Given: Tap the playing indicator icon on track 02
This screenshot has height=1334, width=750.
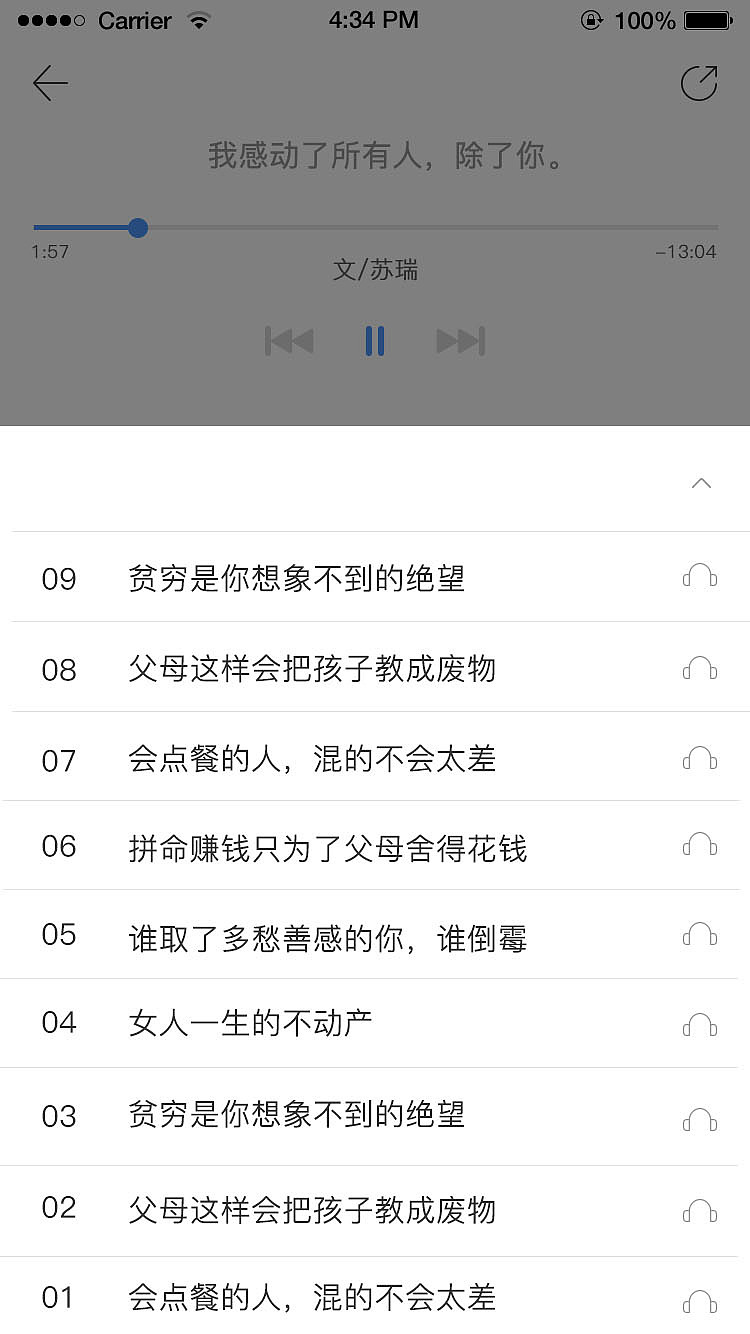Looking at the screenshot, I should 699,1210.
